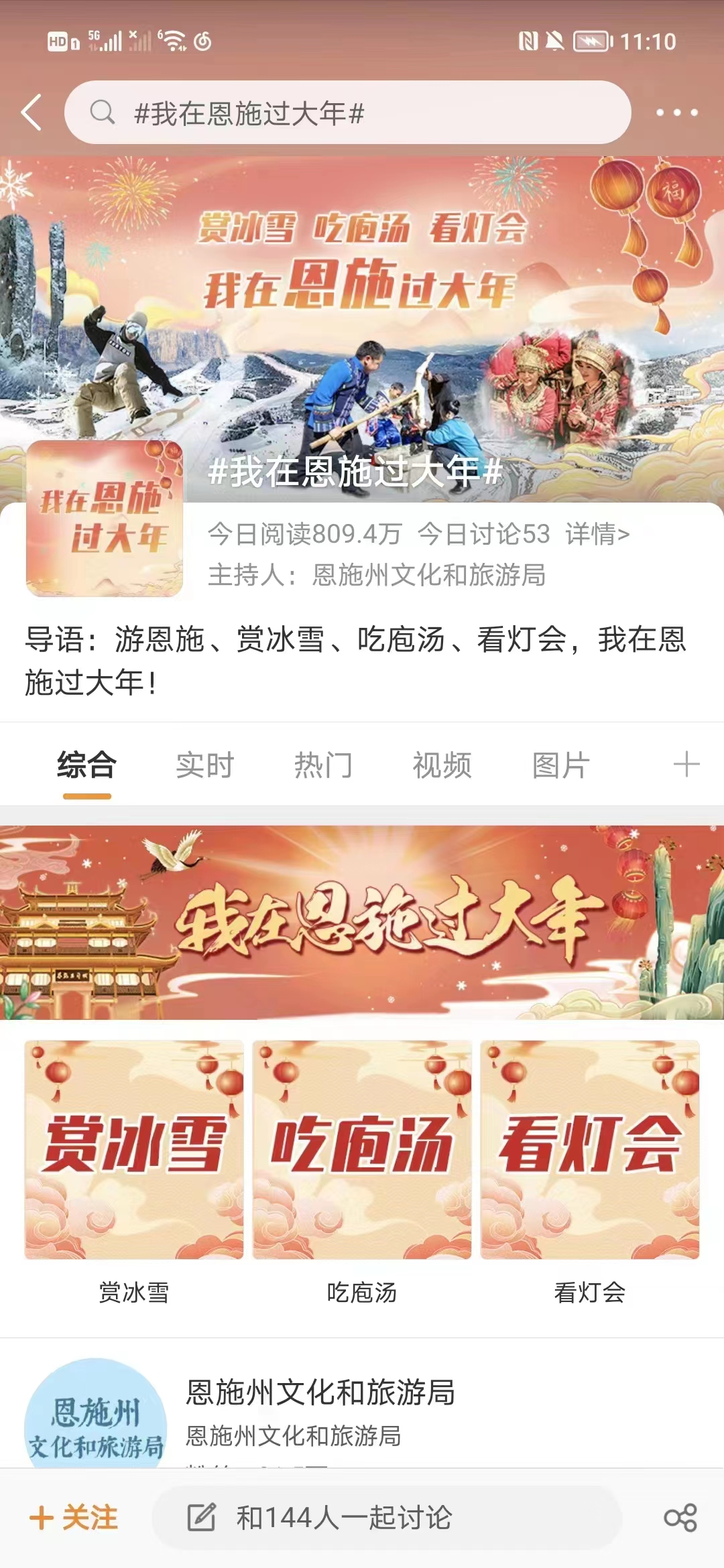
Task: Open the 赏冰雪 tile
Action: [134, 1150]
